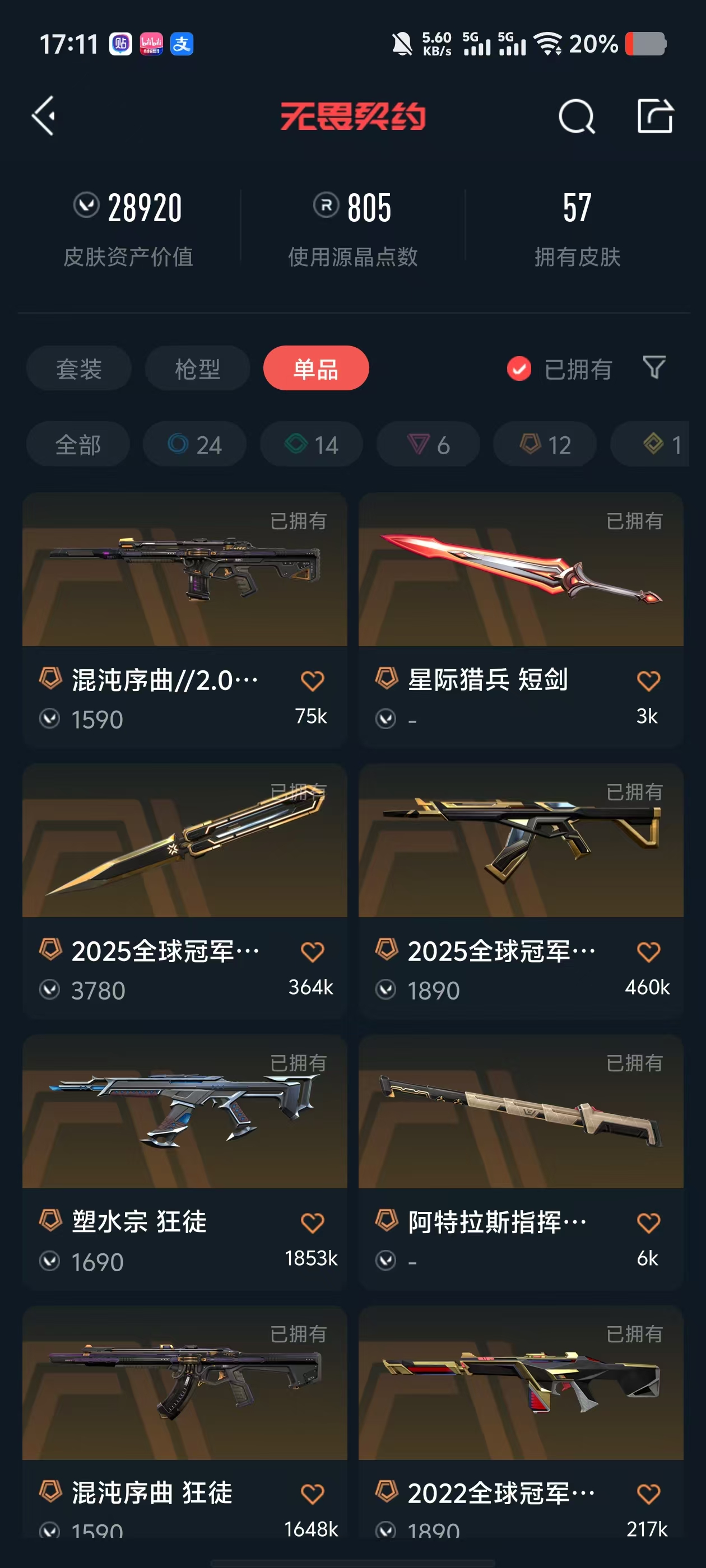Screen dimensions: 706x1568
Task: Switch to the 枪型 tab
Action: [x=197, y=369]
